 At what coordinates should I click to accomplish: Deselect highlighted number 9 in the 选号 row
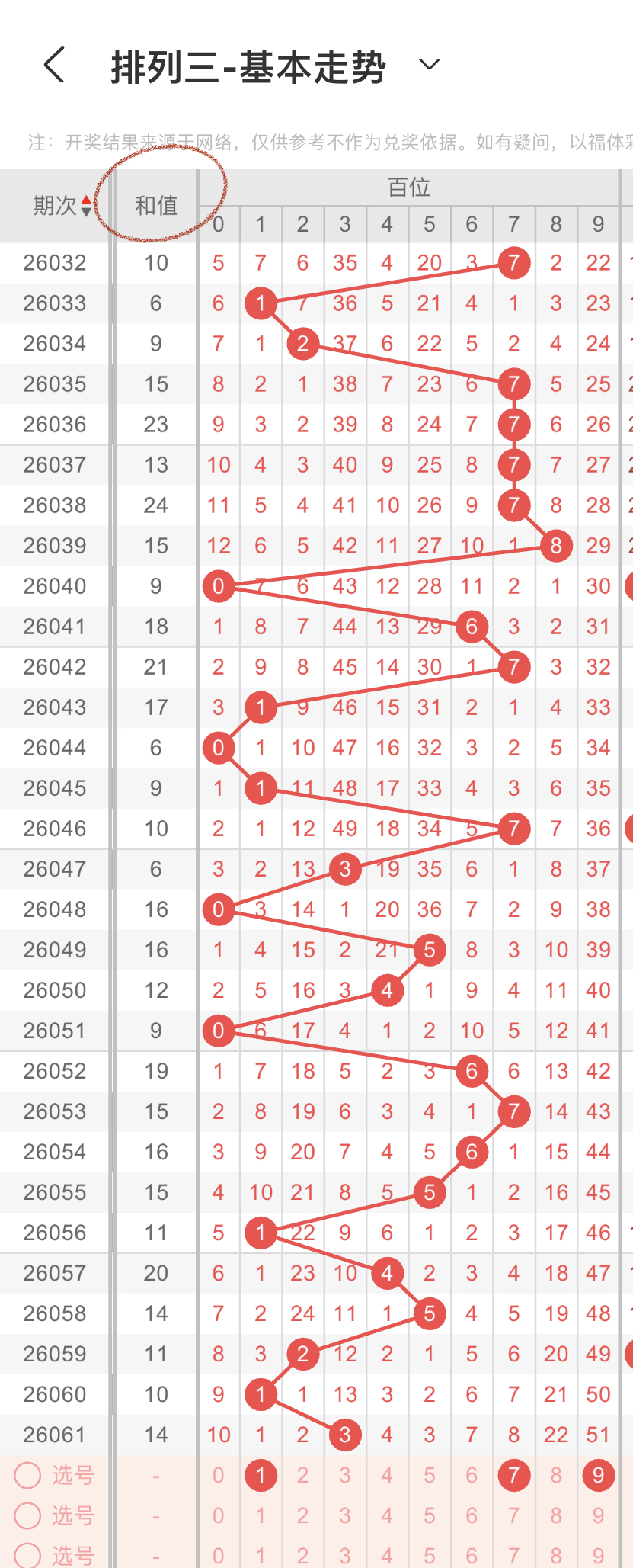598,1475
